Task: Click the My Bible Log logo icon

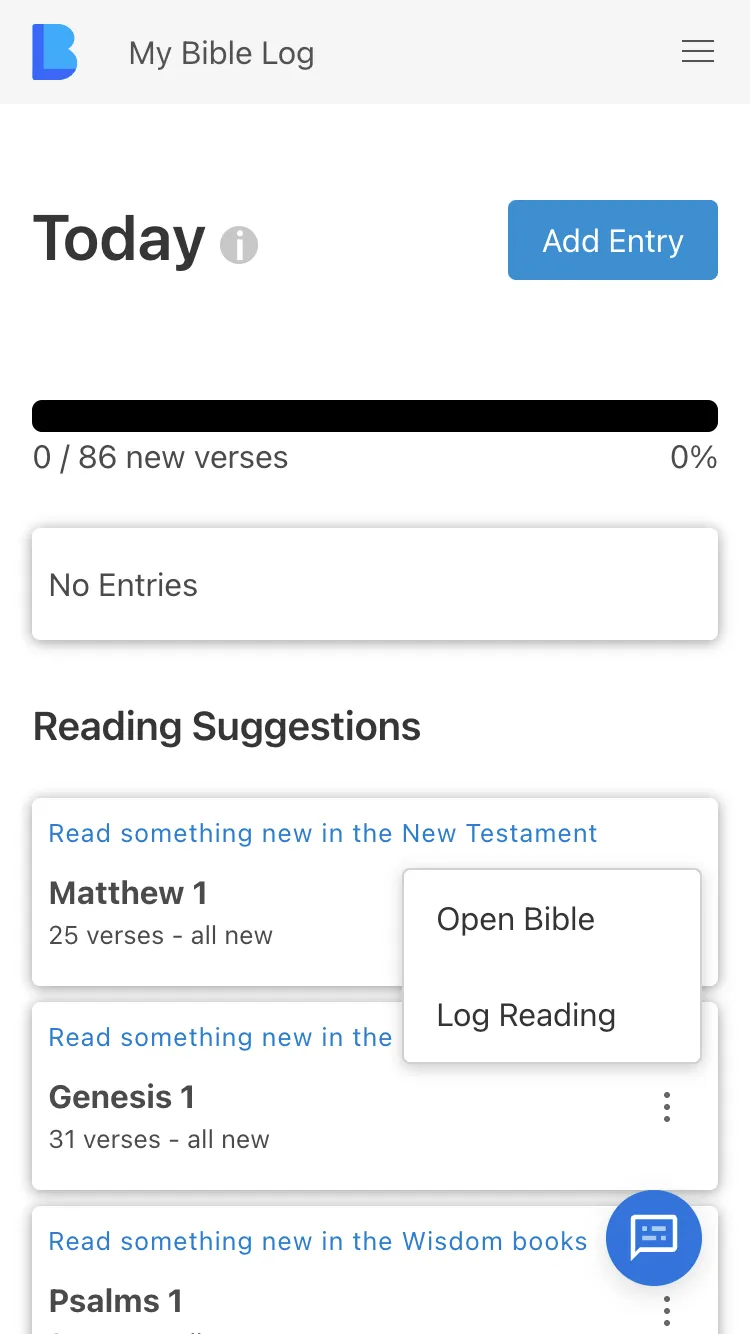Action: [x=54, y=52]
